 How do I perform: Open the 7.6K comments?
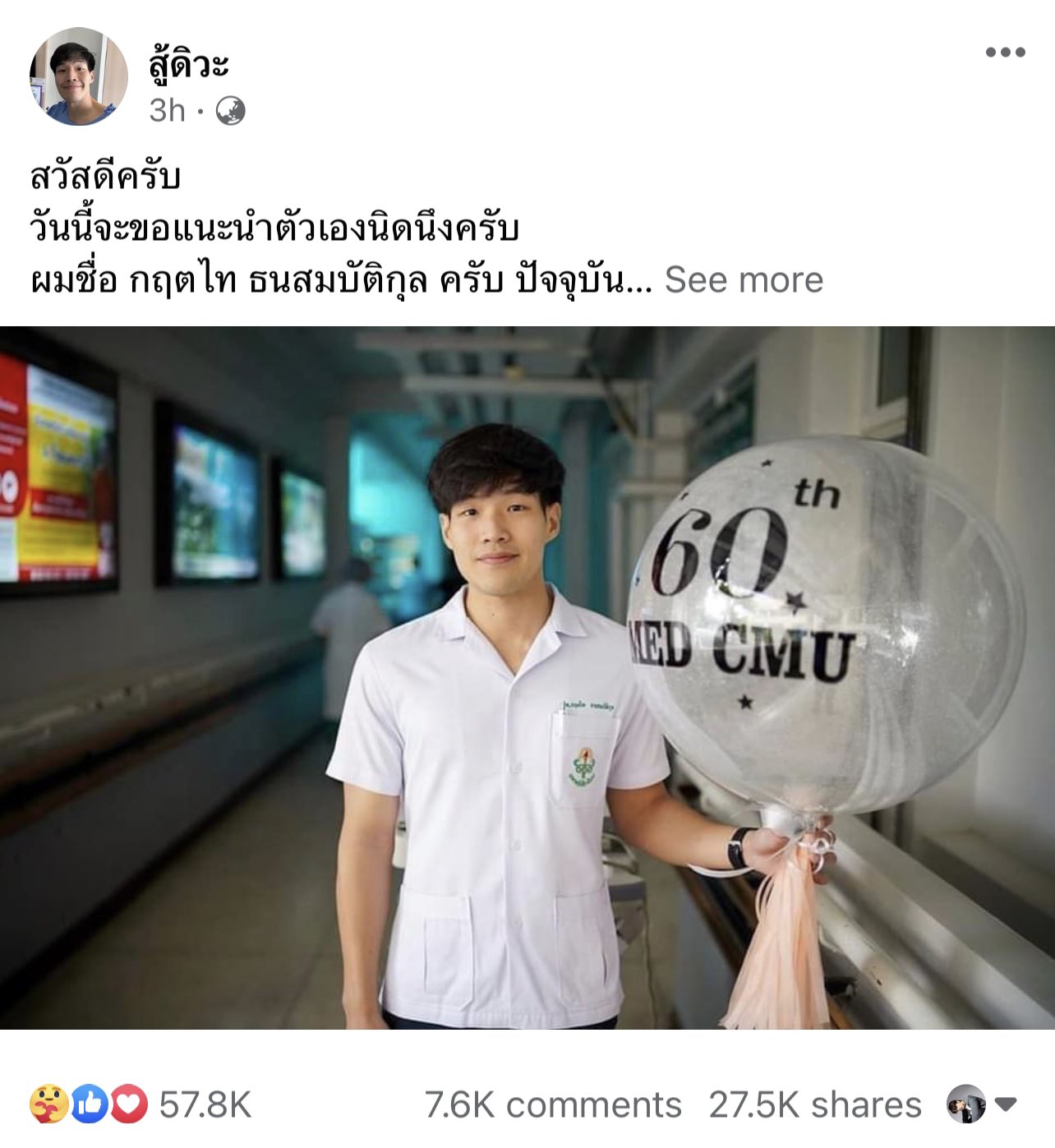pos(553,1104)
